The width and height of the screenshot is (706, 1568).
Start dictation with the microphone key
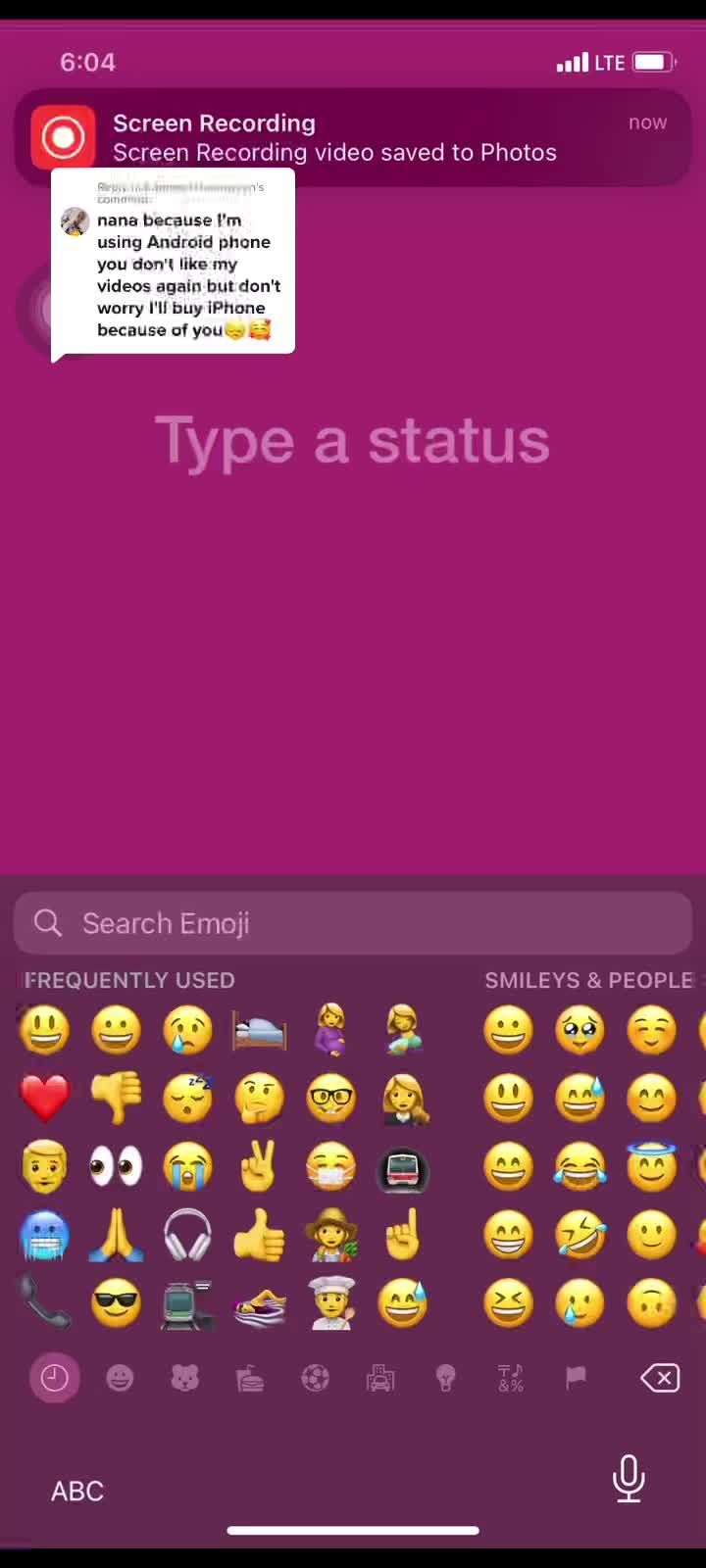[x=629, y=1479]
